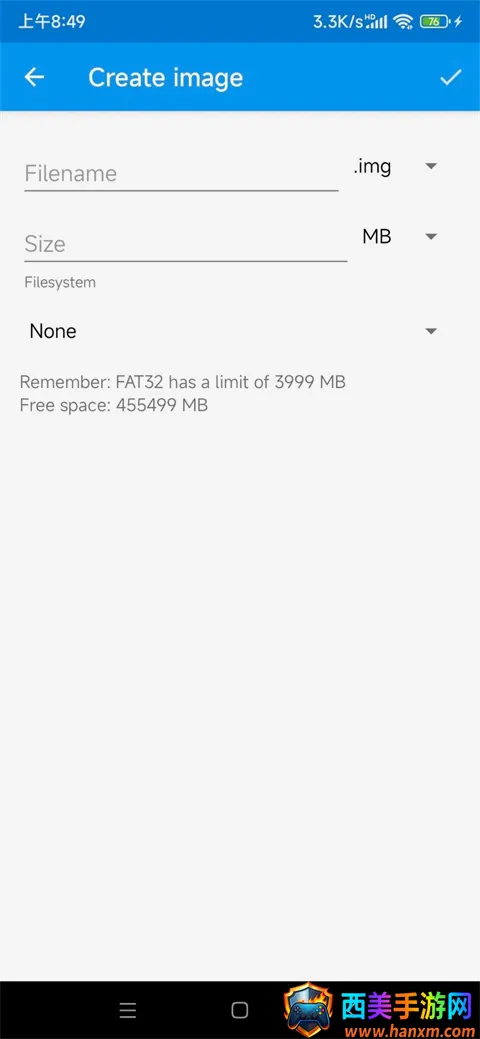480x1039 pixels.
Task: Confirm image creation with the checkmark
Action: tap(450, 78)
